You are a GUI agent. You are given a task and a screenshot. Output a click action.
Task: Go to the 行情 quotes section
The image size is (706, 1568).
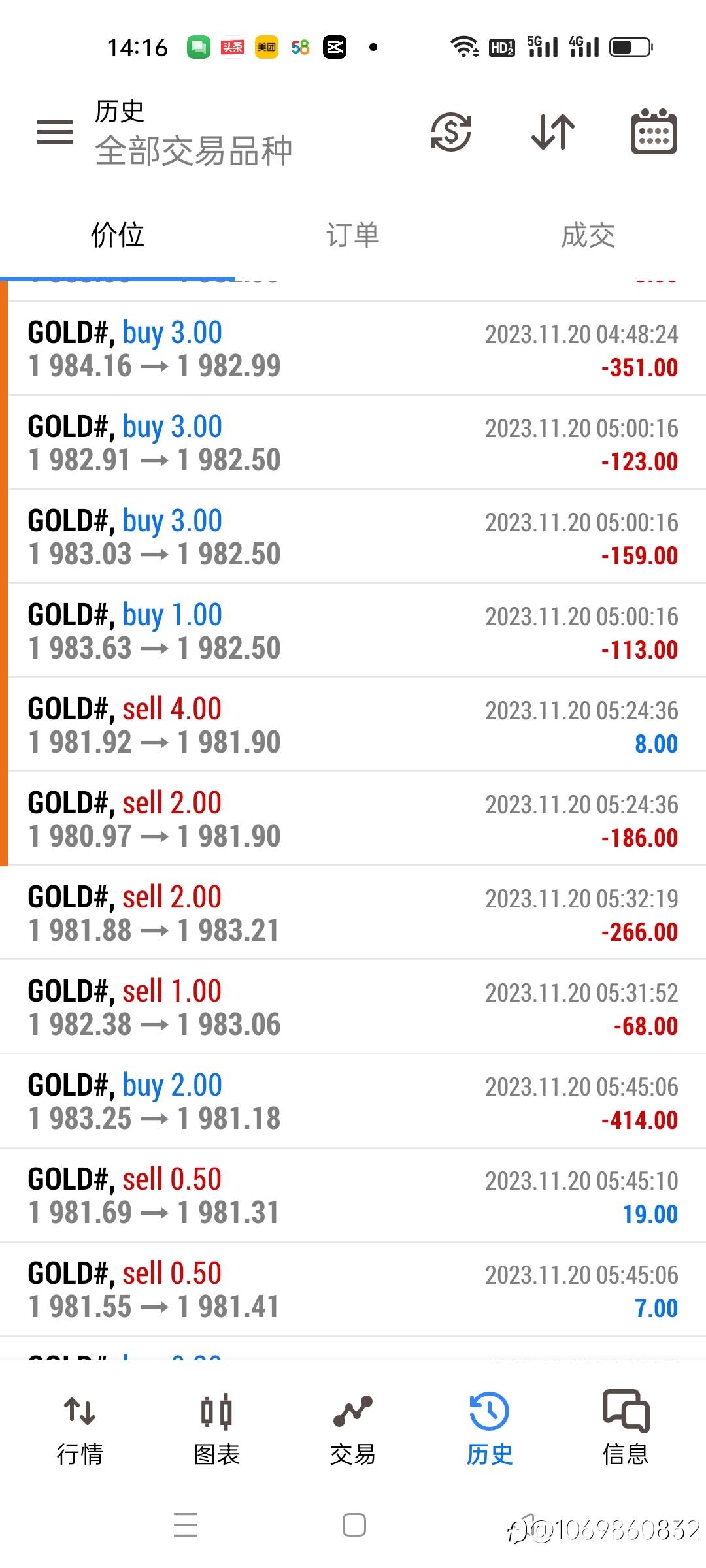click(x=80, y=1428)
